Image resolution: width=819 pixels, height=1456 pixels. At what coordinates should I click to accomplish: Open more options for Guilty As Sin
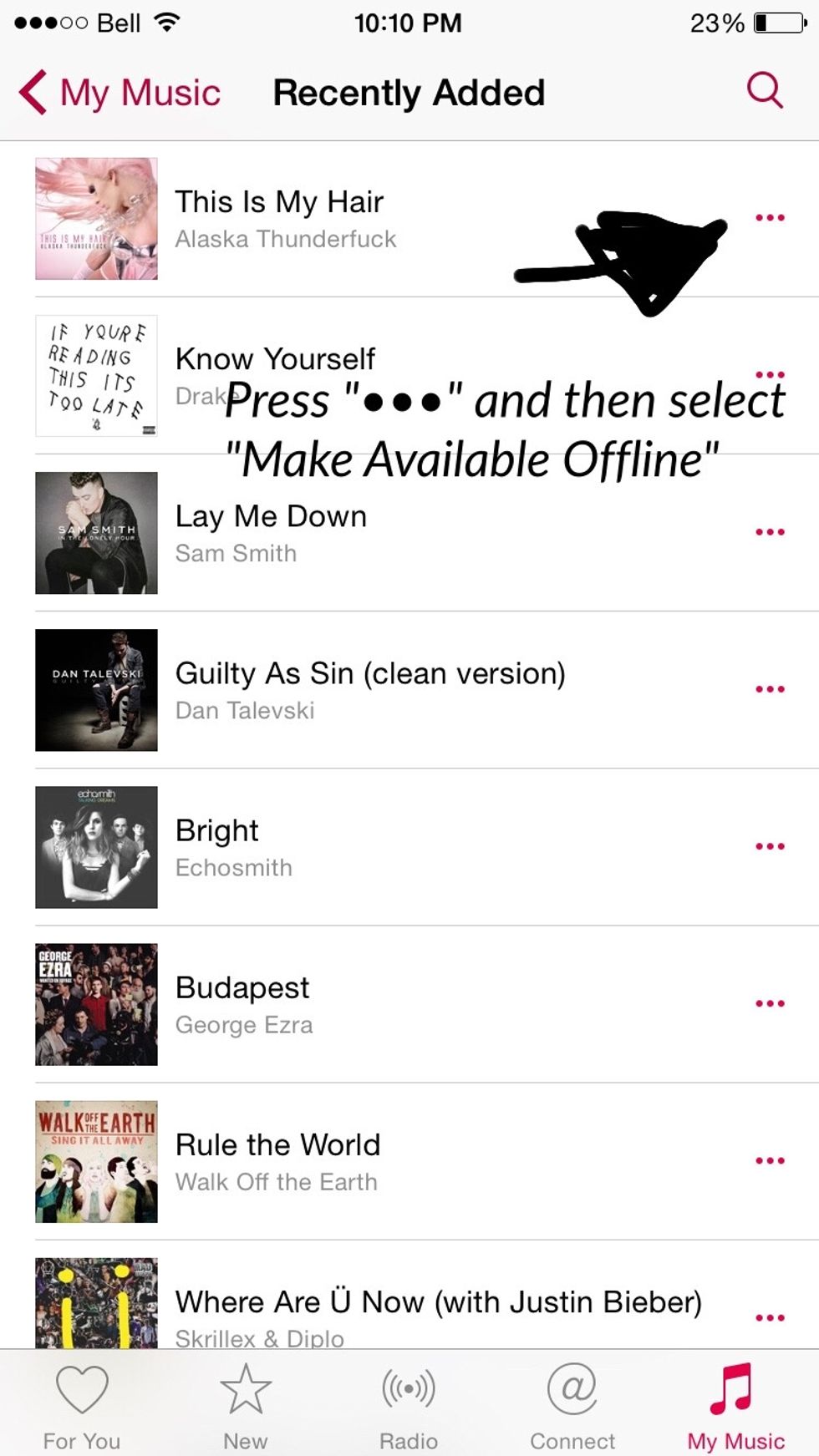tap(770, 689)
